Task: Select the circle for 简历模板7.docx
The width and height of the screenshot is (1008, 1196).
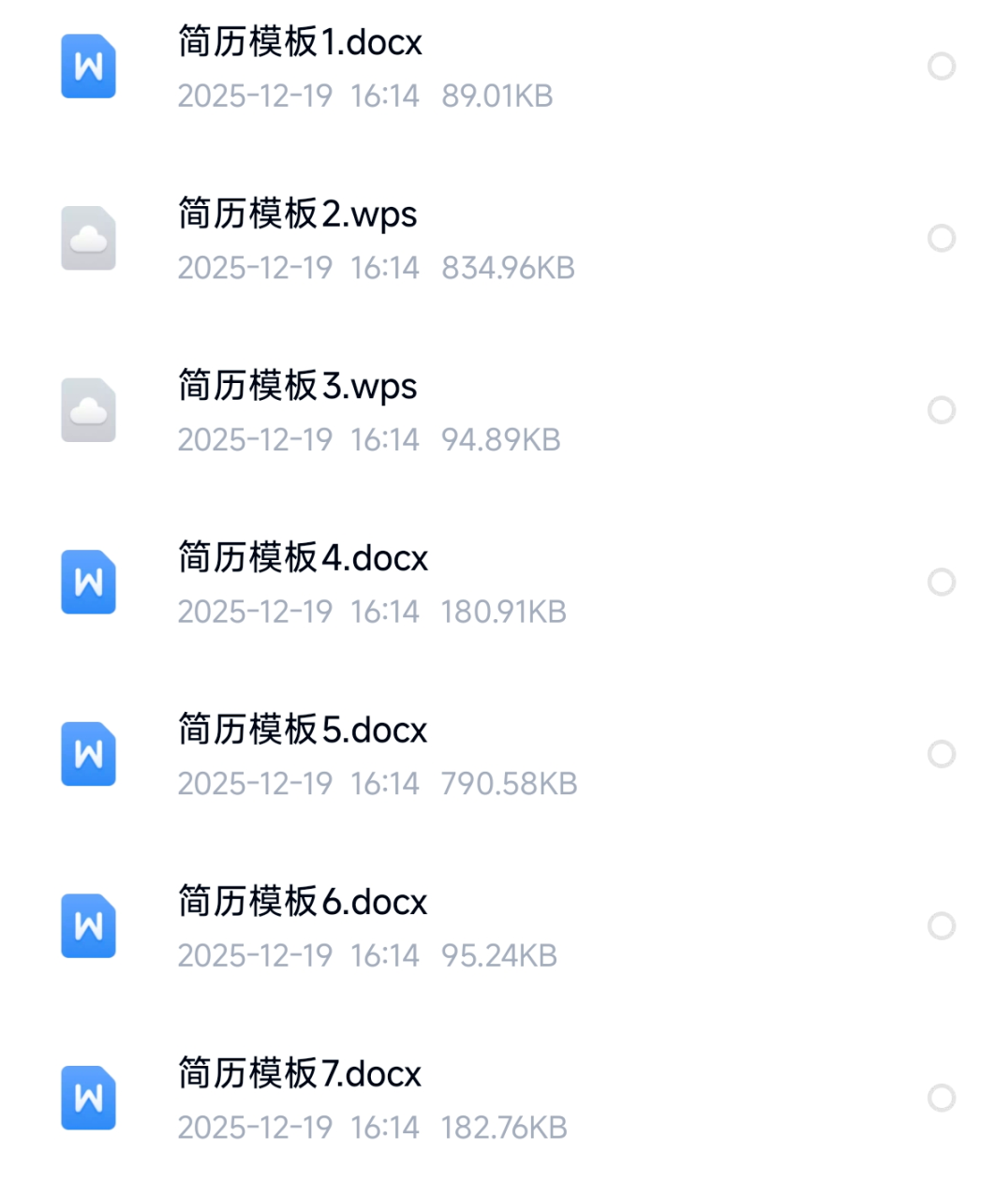Action: point(941,1098)
